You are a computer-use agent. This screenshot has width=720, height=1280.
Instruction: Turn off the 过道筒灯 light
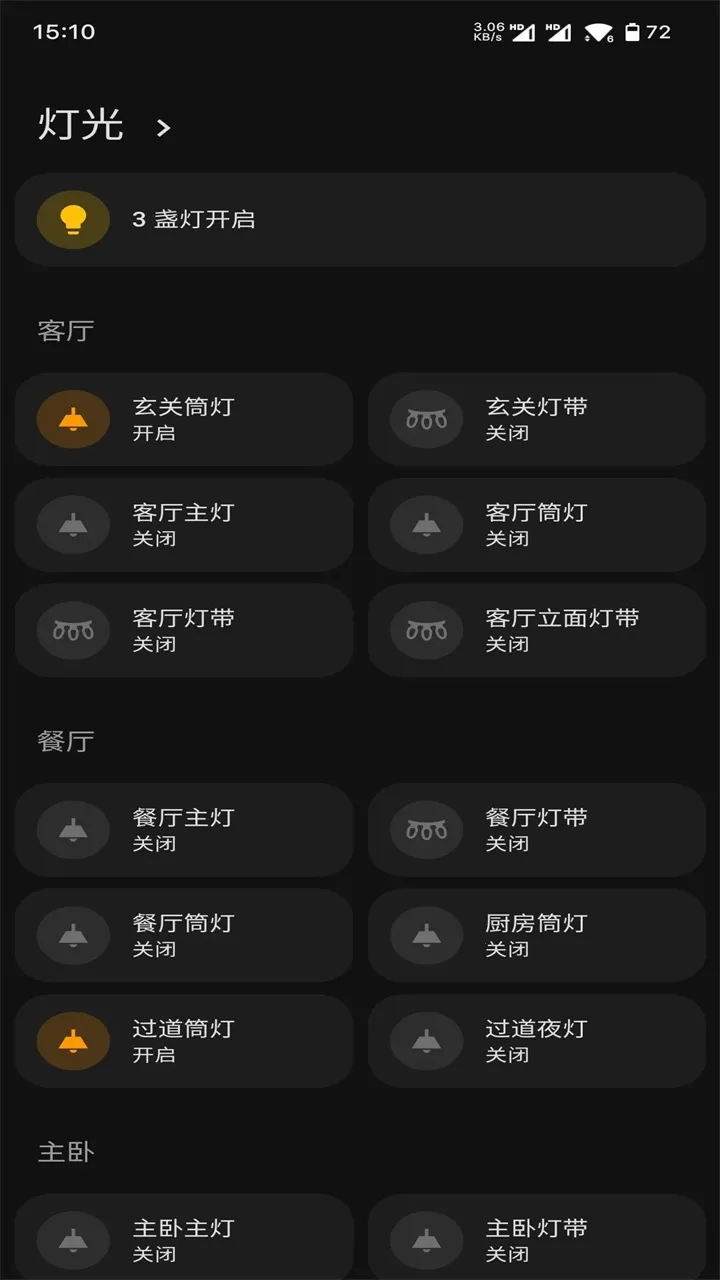point(184,1040)
